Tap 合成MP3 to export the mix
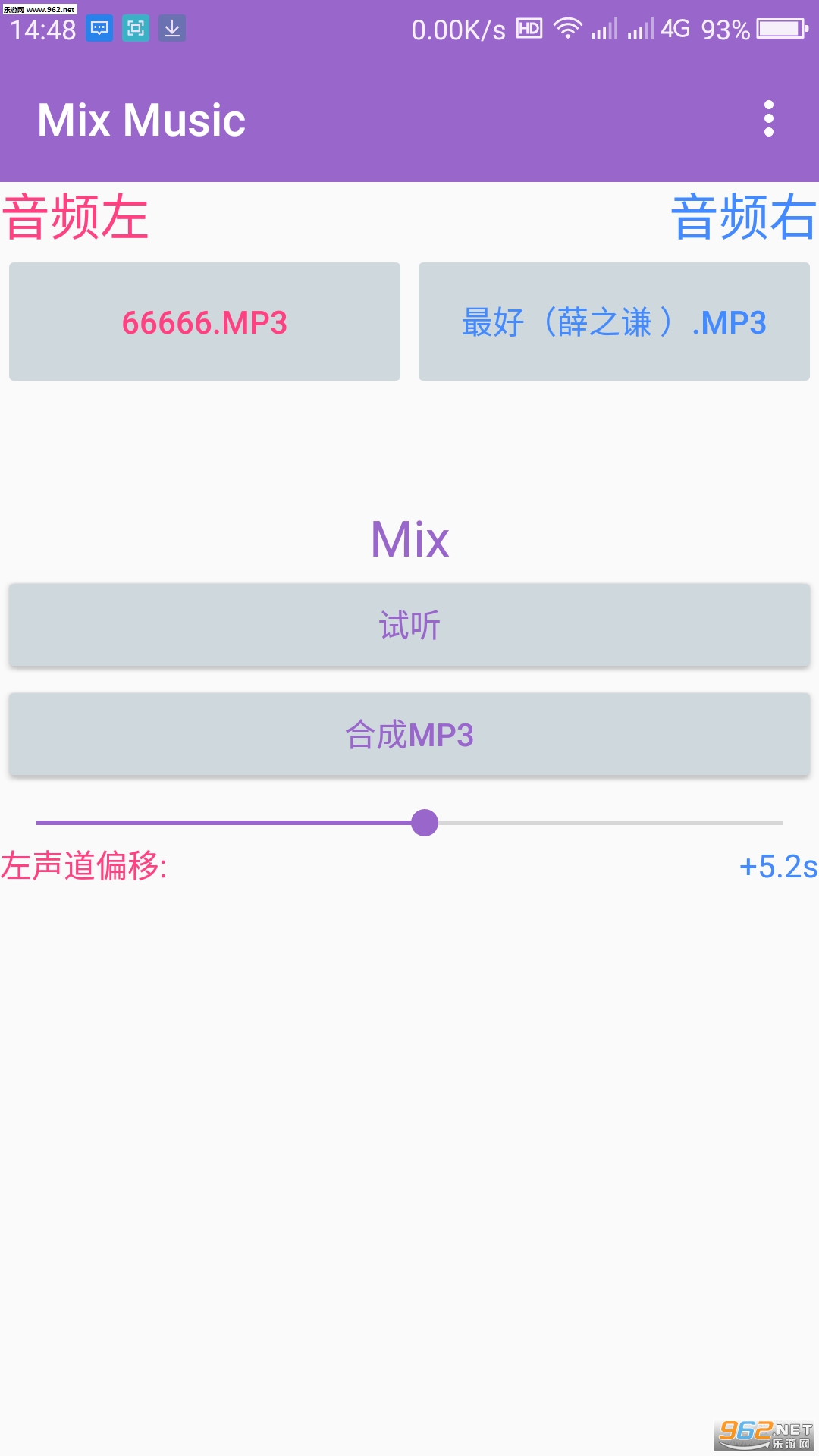 pos(409,735)
